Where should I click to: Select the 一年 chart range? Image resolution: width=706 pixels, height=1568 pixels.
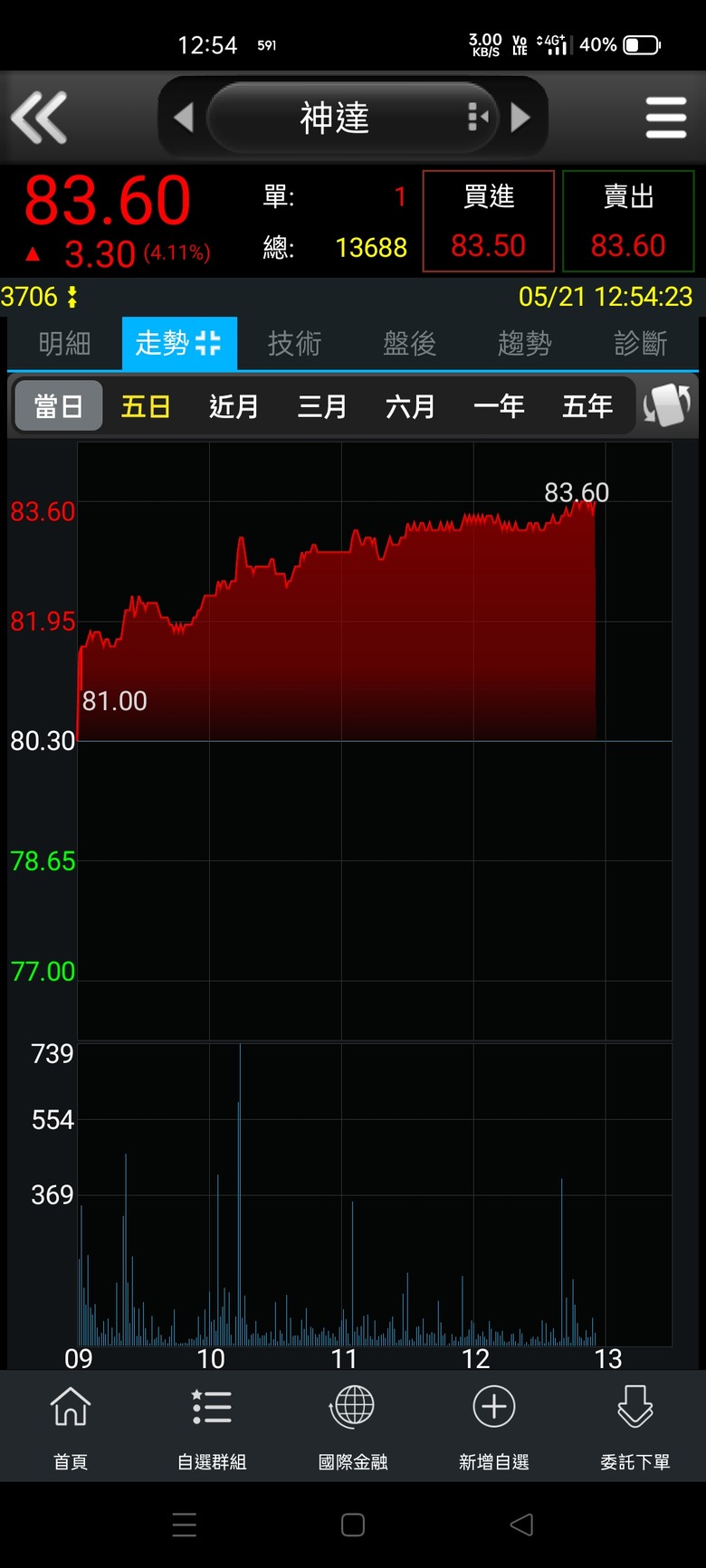point(499,406)
